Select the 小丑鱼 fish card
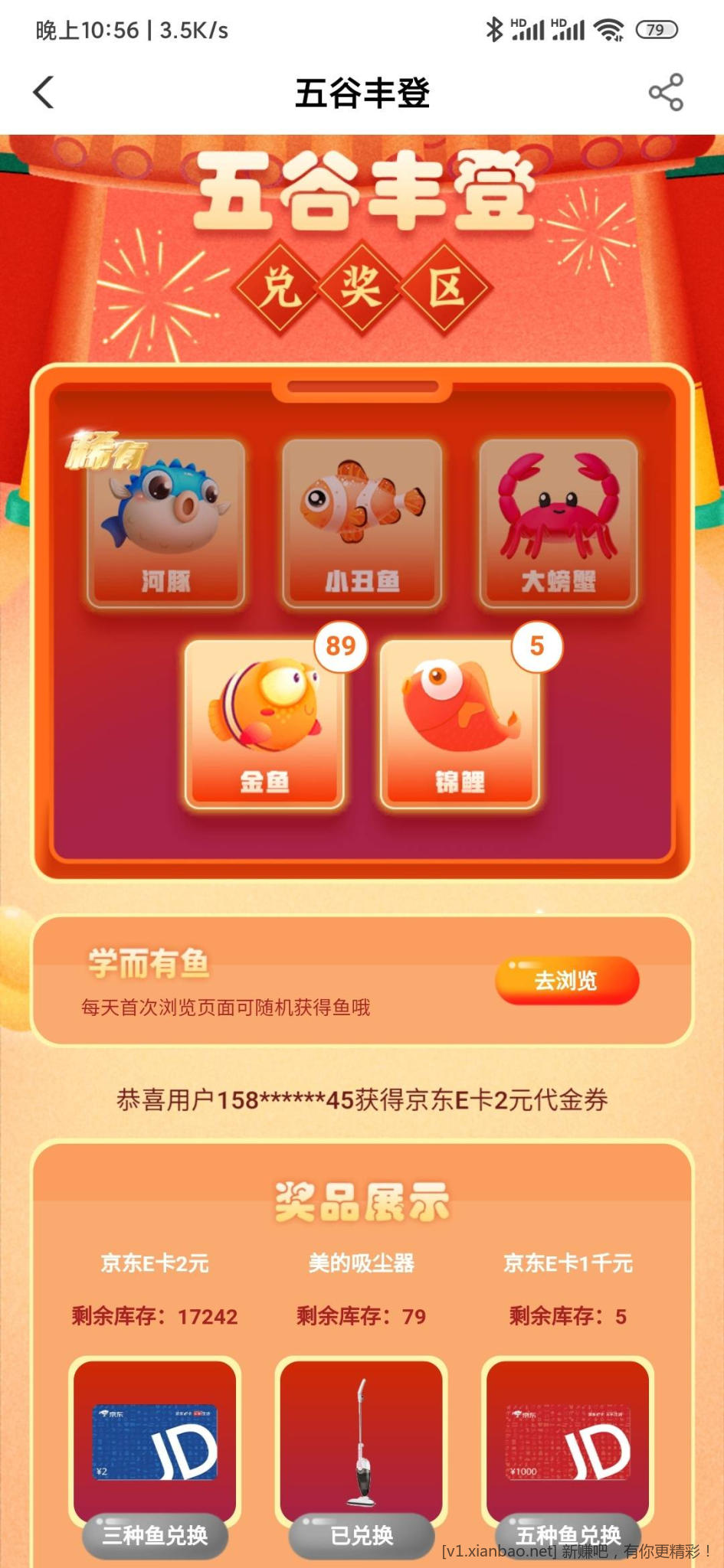Image resolution: width=724 pixels, height=1568 pixels. pyautogui.click(x=362, y=524)
